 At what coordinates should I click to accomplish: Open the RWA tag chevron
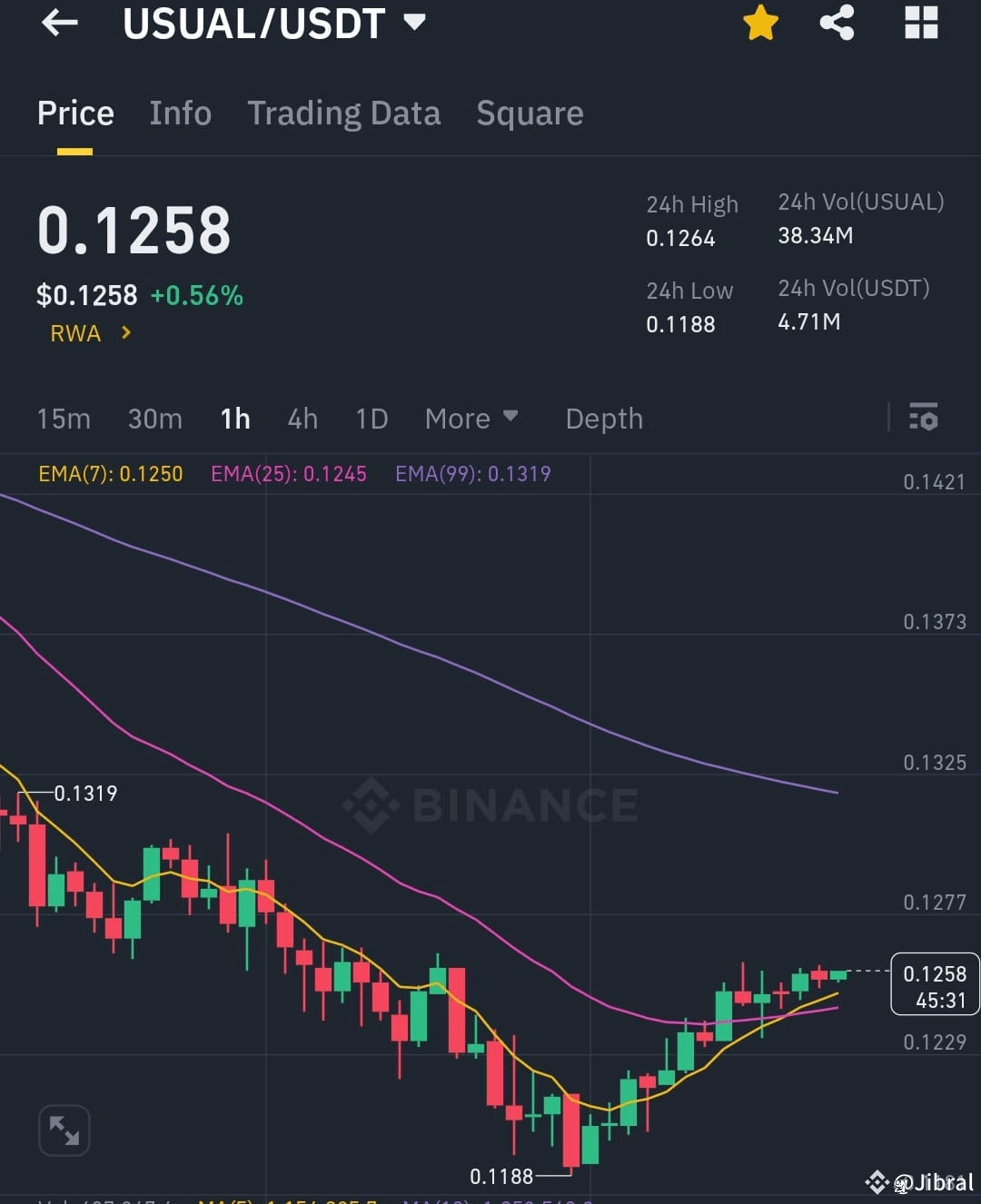pos(125,333)
